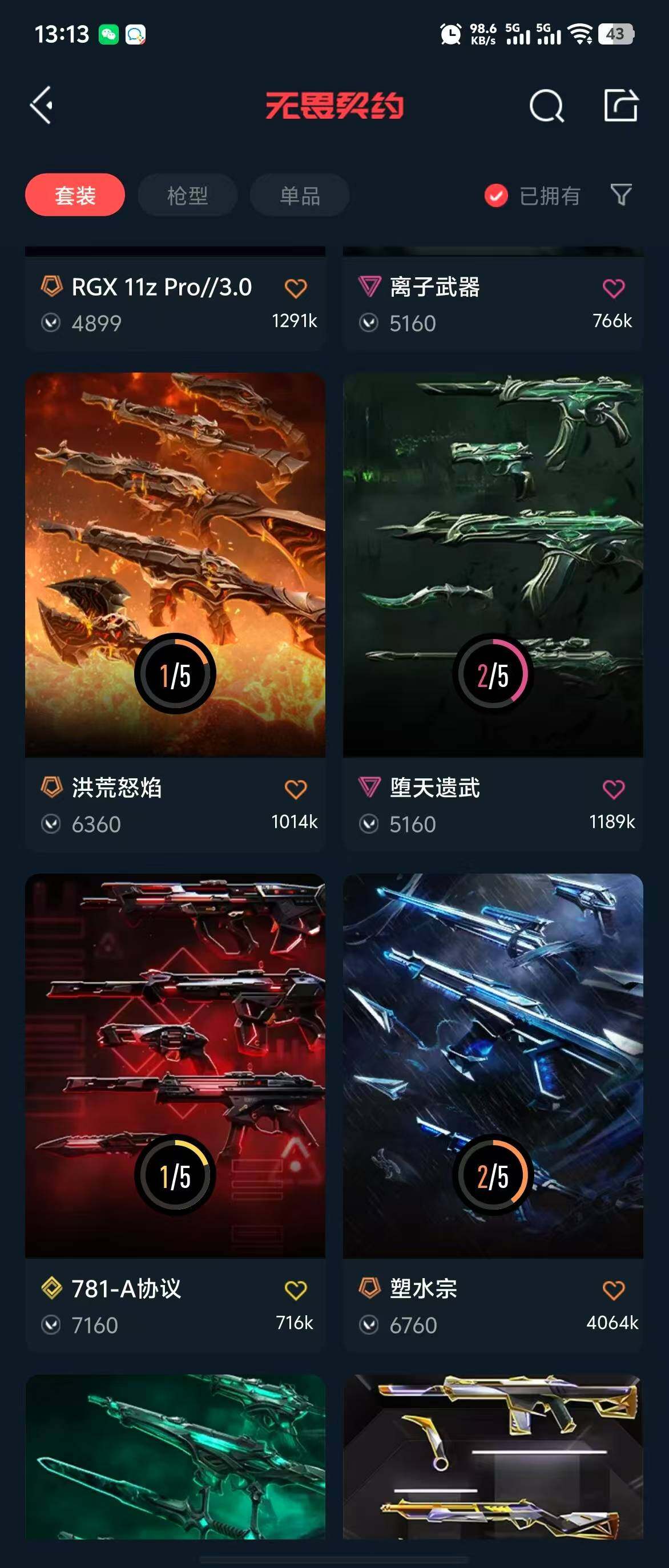Open the 洪荒怒焰 skin bundle card

(x=175, y=565)
